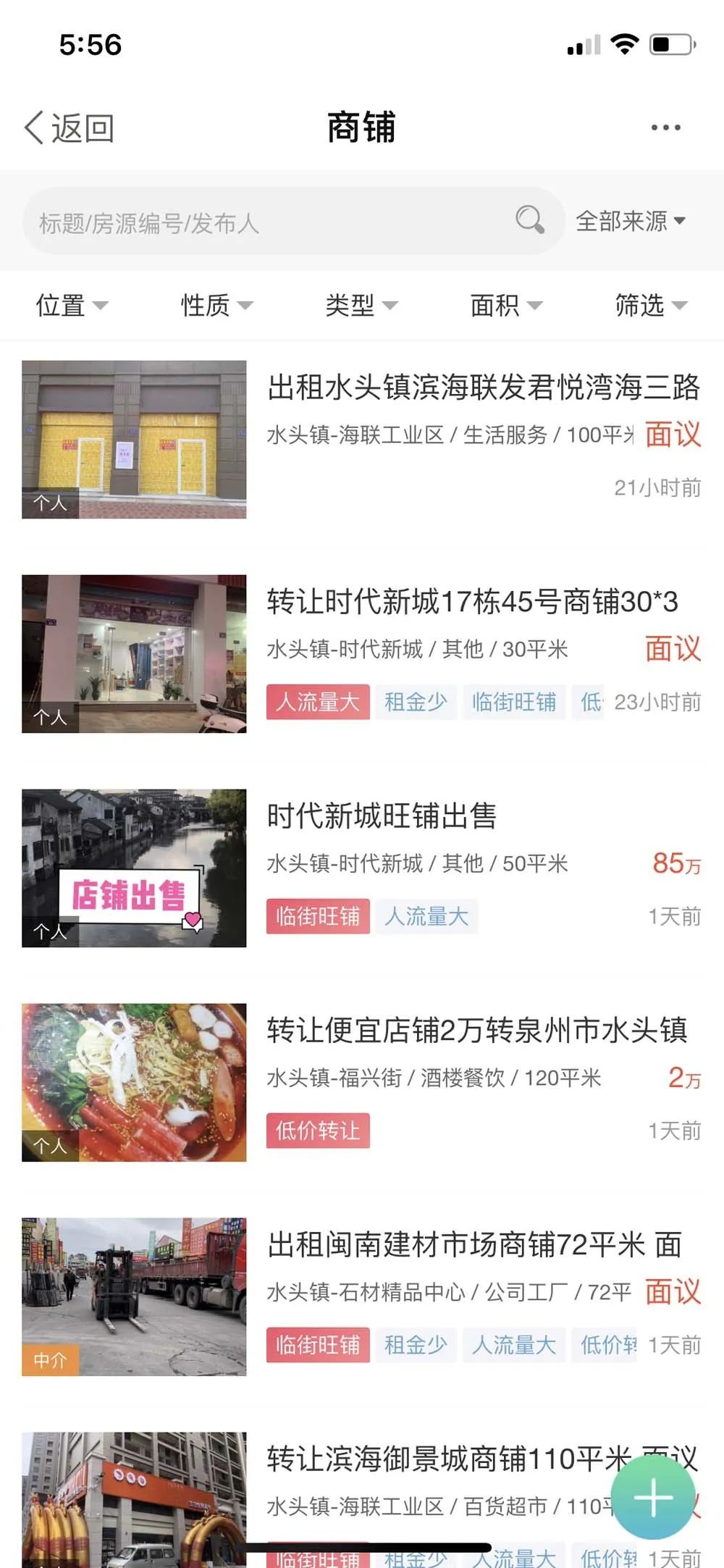Open listing 转让时代新城17栋45号商铺
Image resolution: width=724 pixels, height=1568 pixels.
coord(362,653)
